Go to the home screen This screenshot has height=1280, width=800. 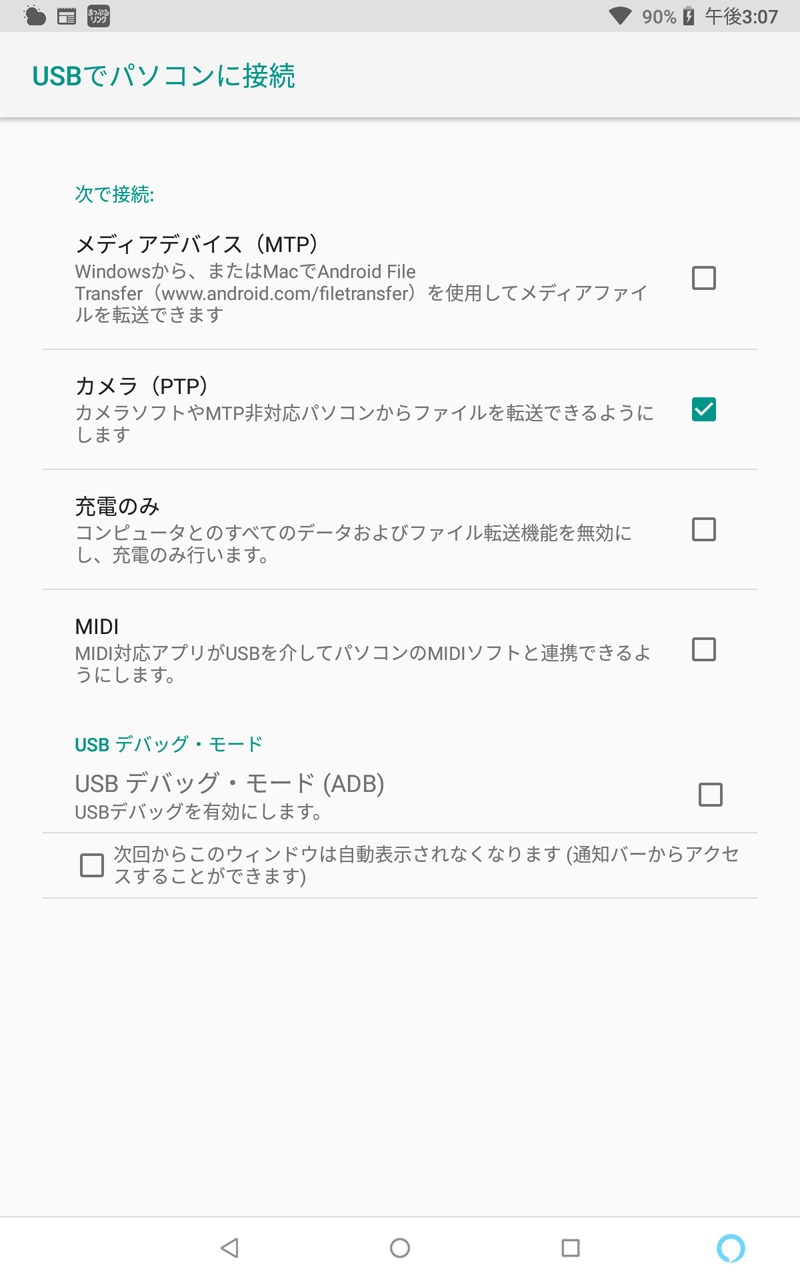[400, 1247]
